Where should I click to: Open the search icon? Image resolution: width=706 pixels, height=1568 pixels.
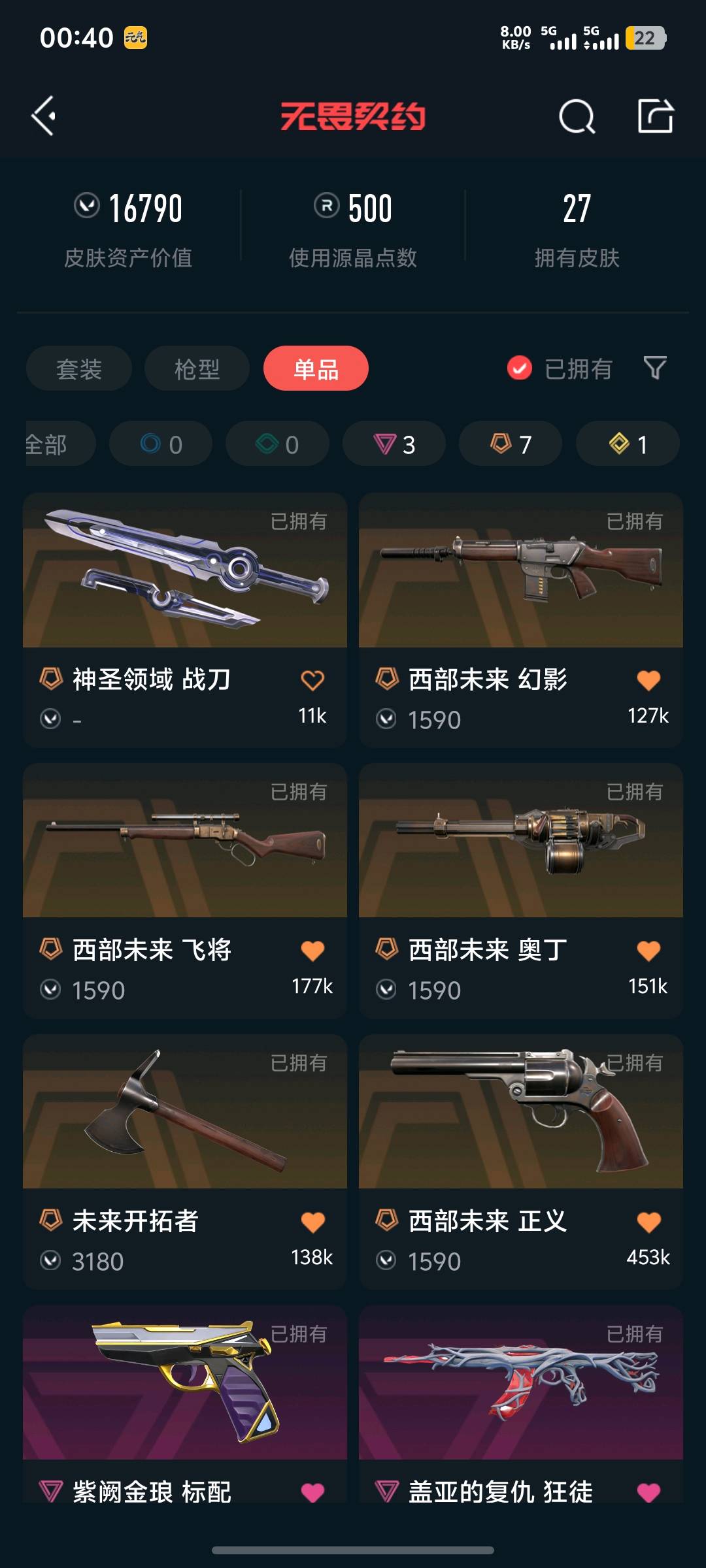tap(577, 117)
